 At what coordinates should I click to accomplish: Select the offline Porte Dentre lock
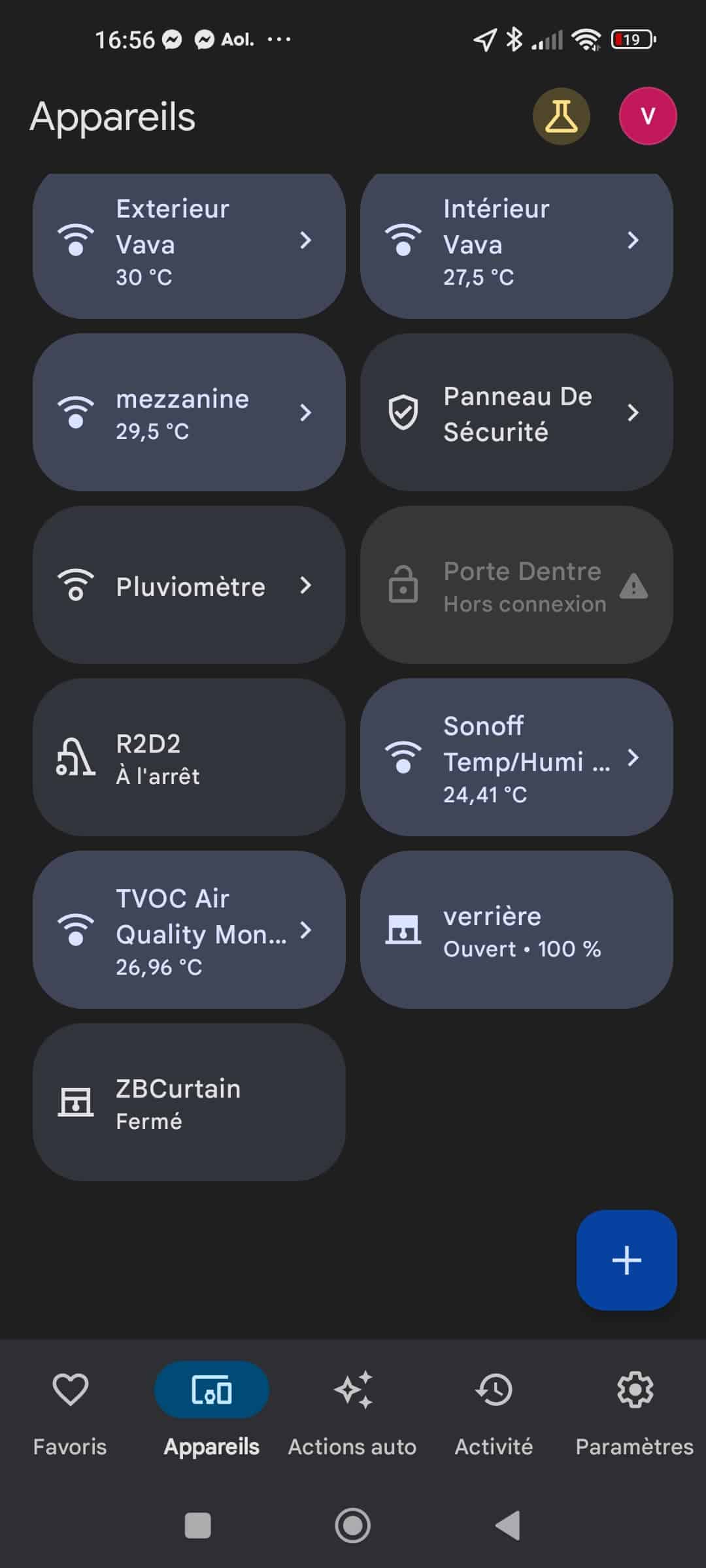coord(516,585)
